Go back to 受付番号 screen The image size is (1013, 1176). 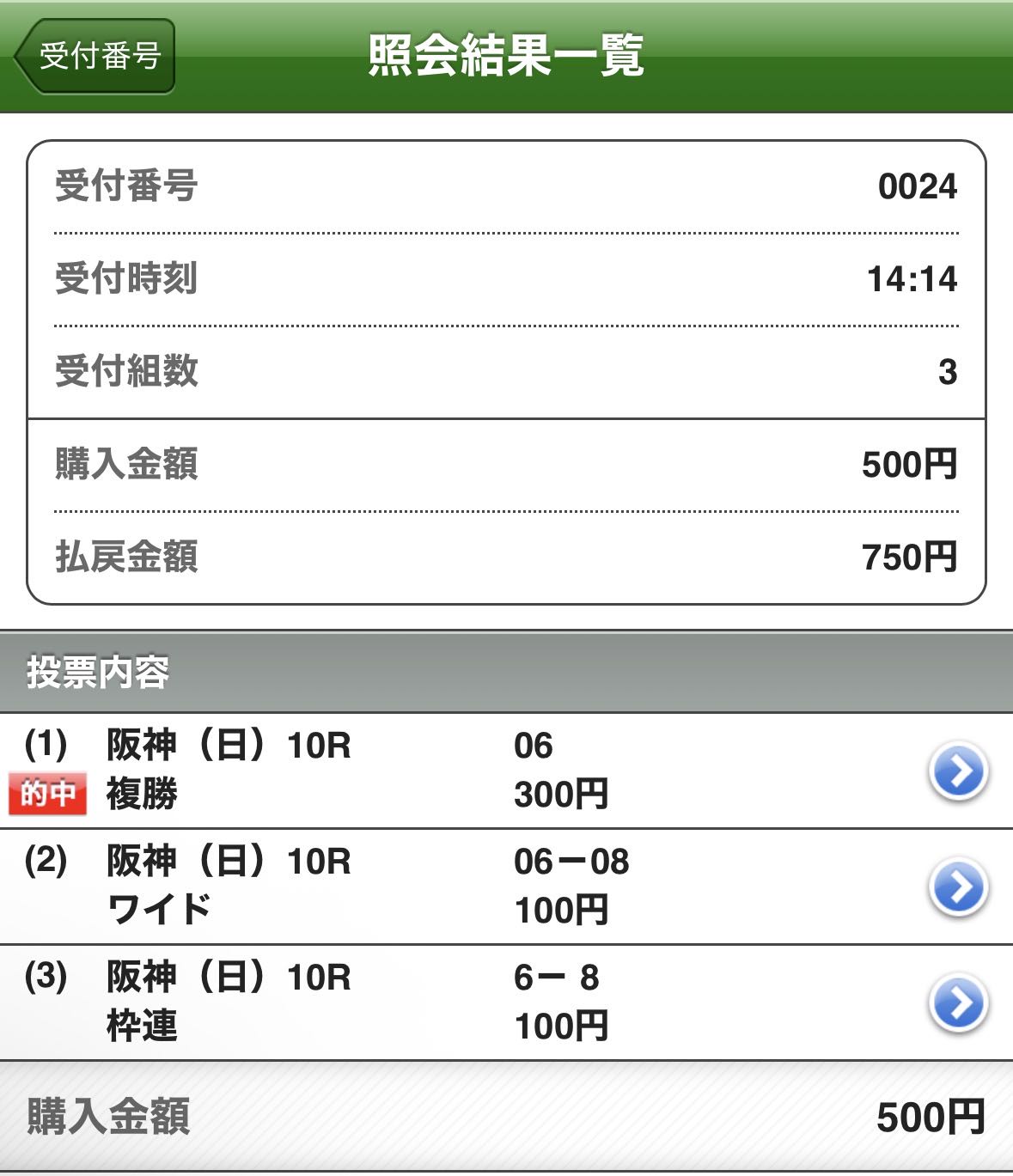(96, 57)
